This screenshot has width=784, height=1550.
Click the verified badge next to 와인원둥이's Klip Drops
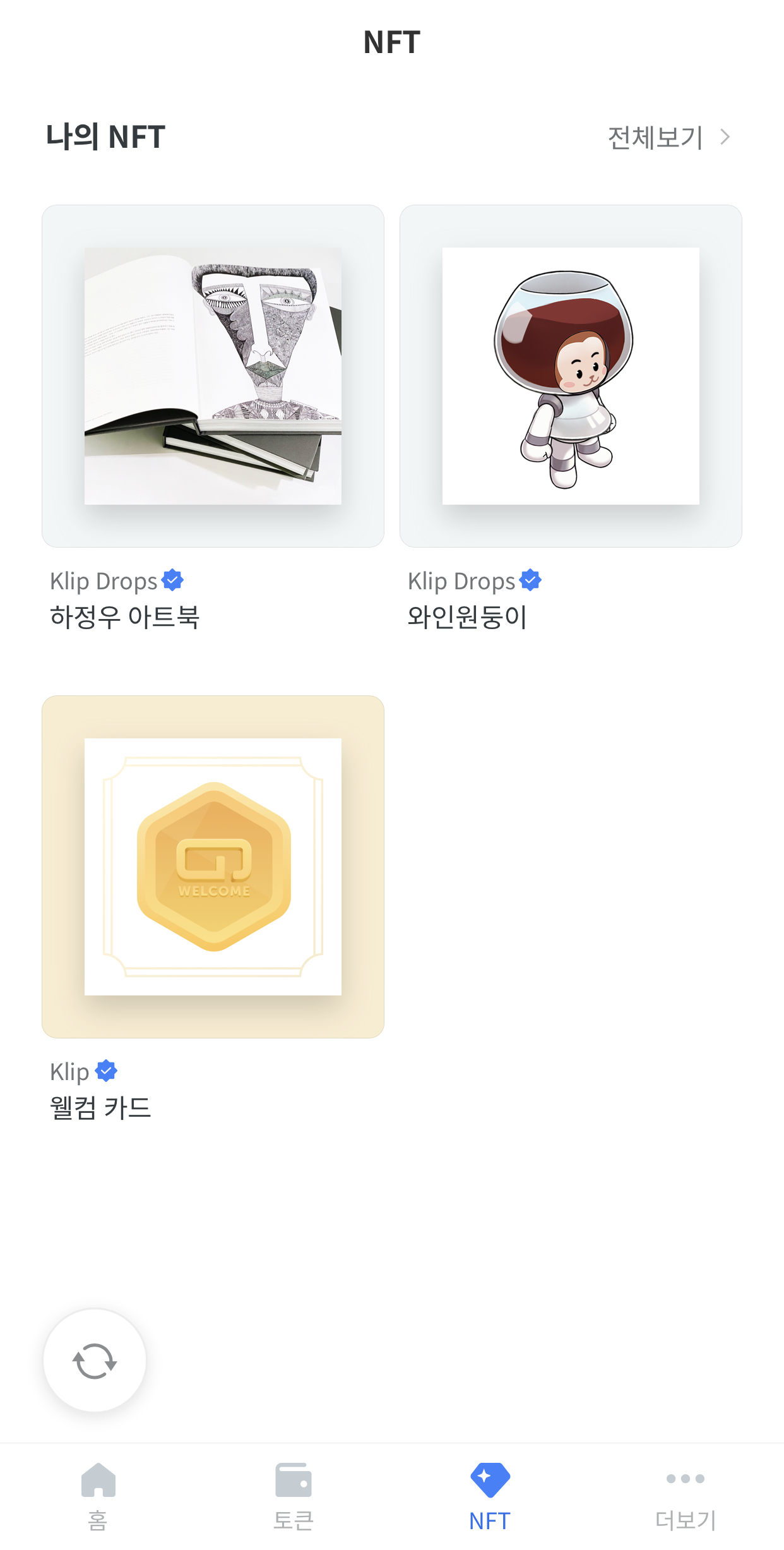click(530, 579)
